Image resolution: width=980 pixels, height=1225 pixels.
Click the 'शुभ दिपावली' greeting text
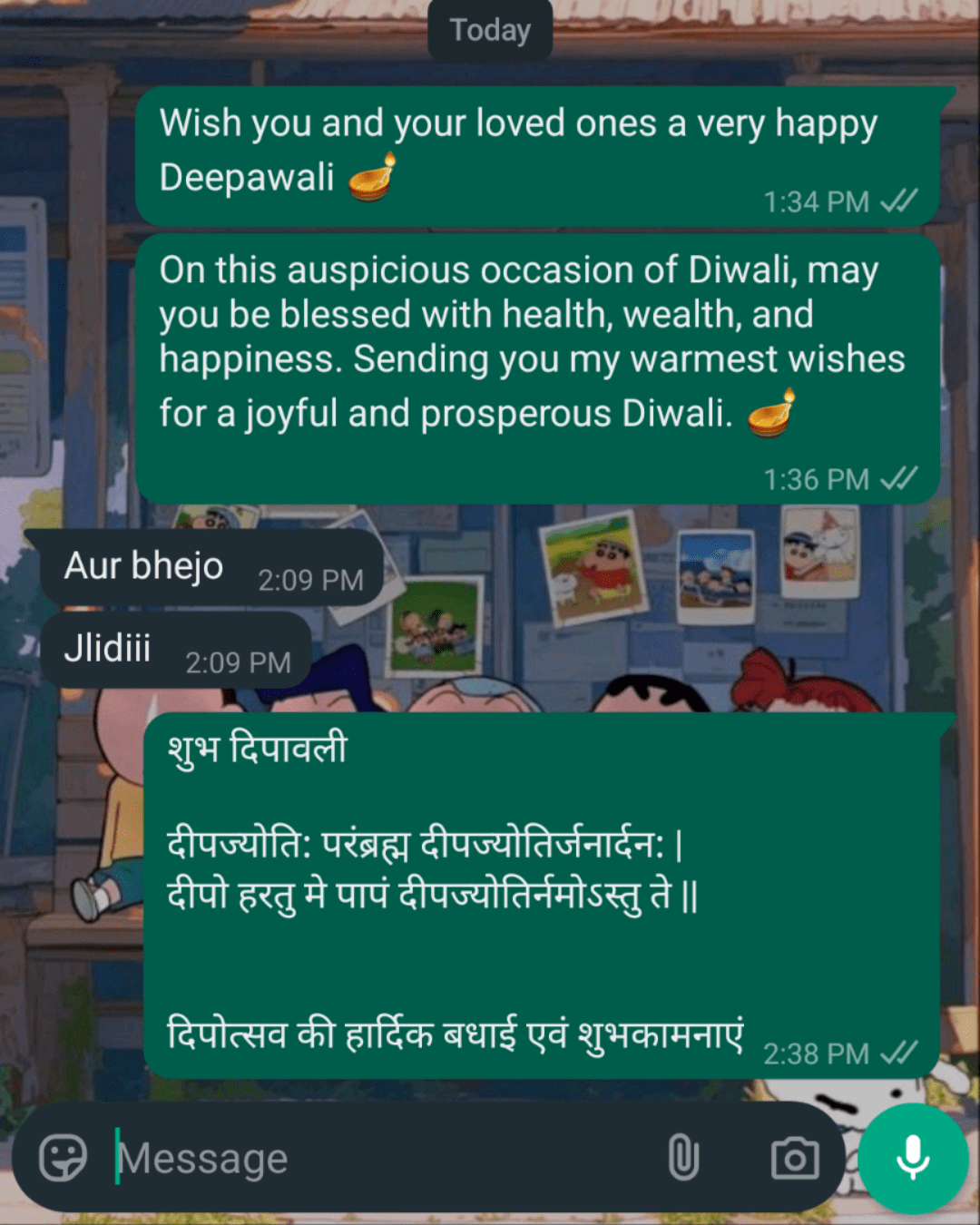257,749
